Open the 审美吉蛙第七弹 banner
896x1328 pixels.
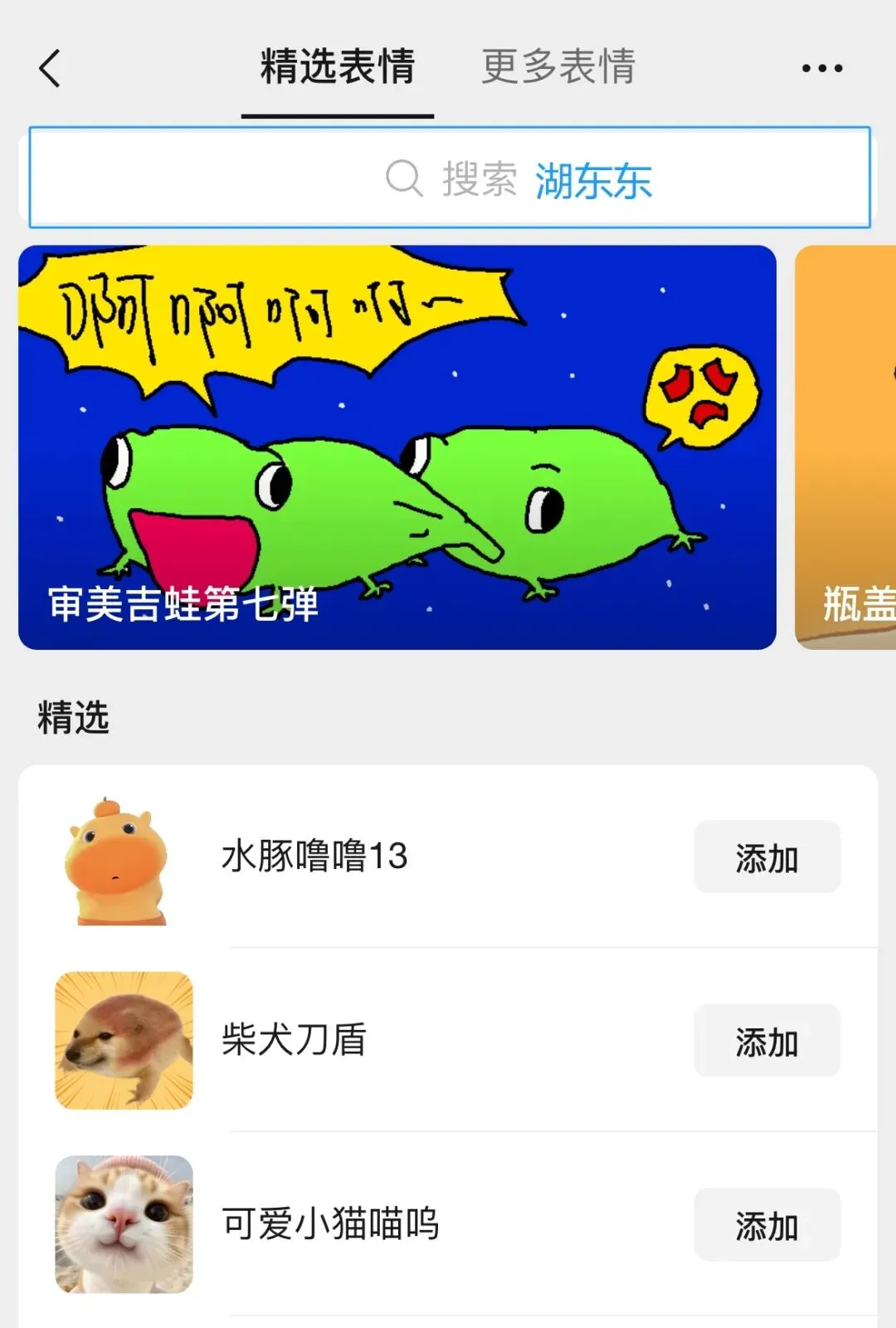(397, 447)
